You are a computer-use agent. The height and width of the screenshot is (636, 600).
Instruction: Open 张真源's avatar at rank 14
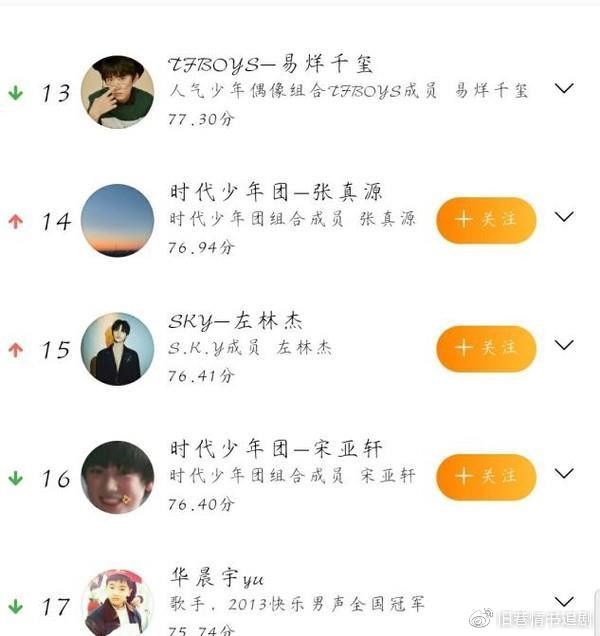coord(117,220)
